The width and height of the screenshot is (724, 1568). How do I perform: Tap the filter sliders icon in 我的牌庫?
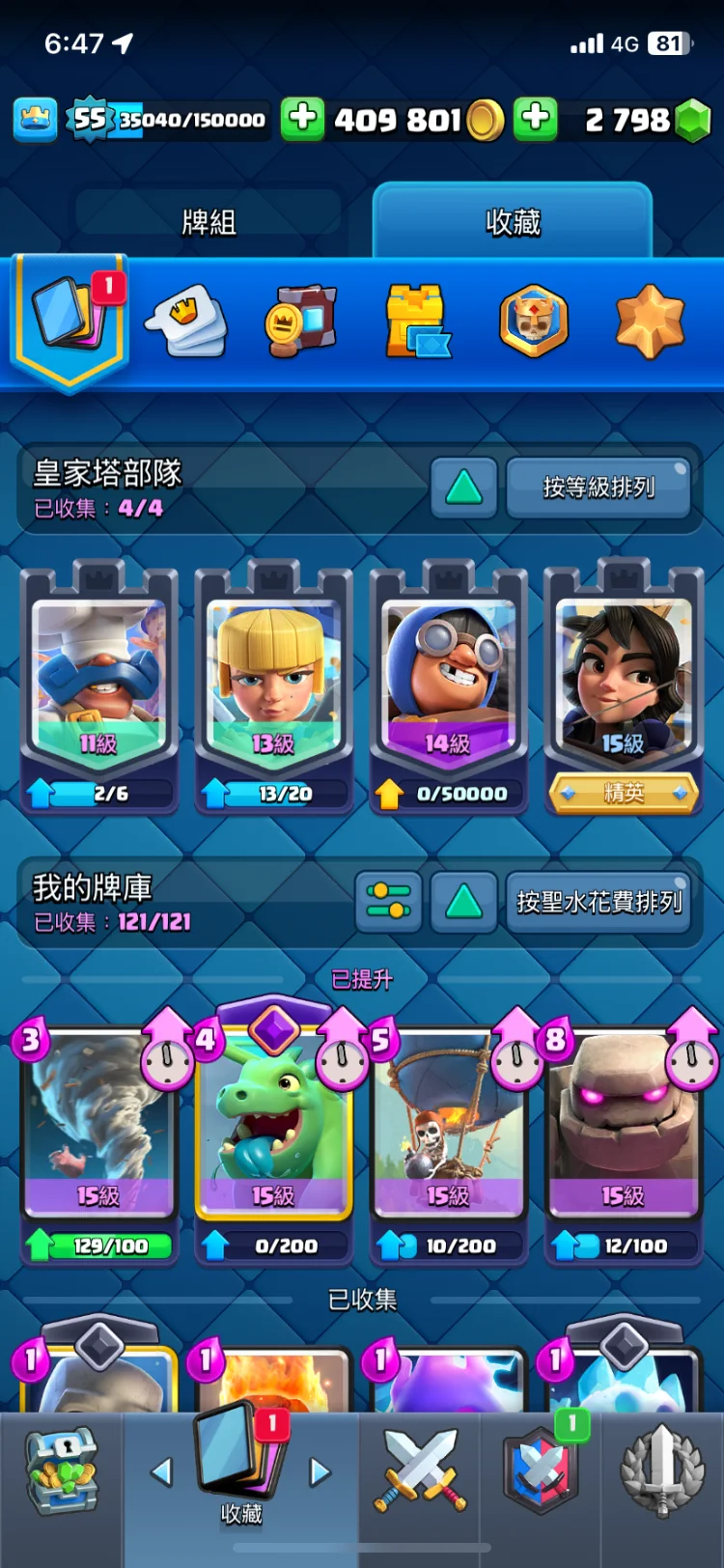click(x=388, y=902)
